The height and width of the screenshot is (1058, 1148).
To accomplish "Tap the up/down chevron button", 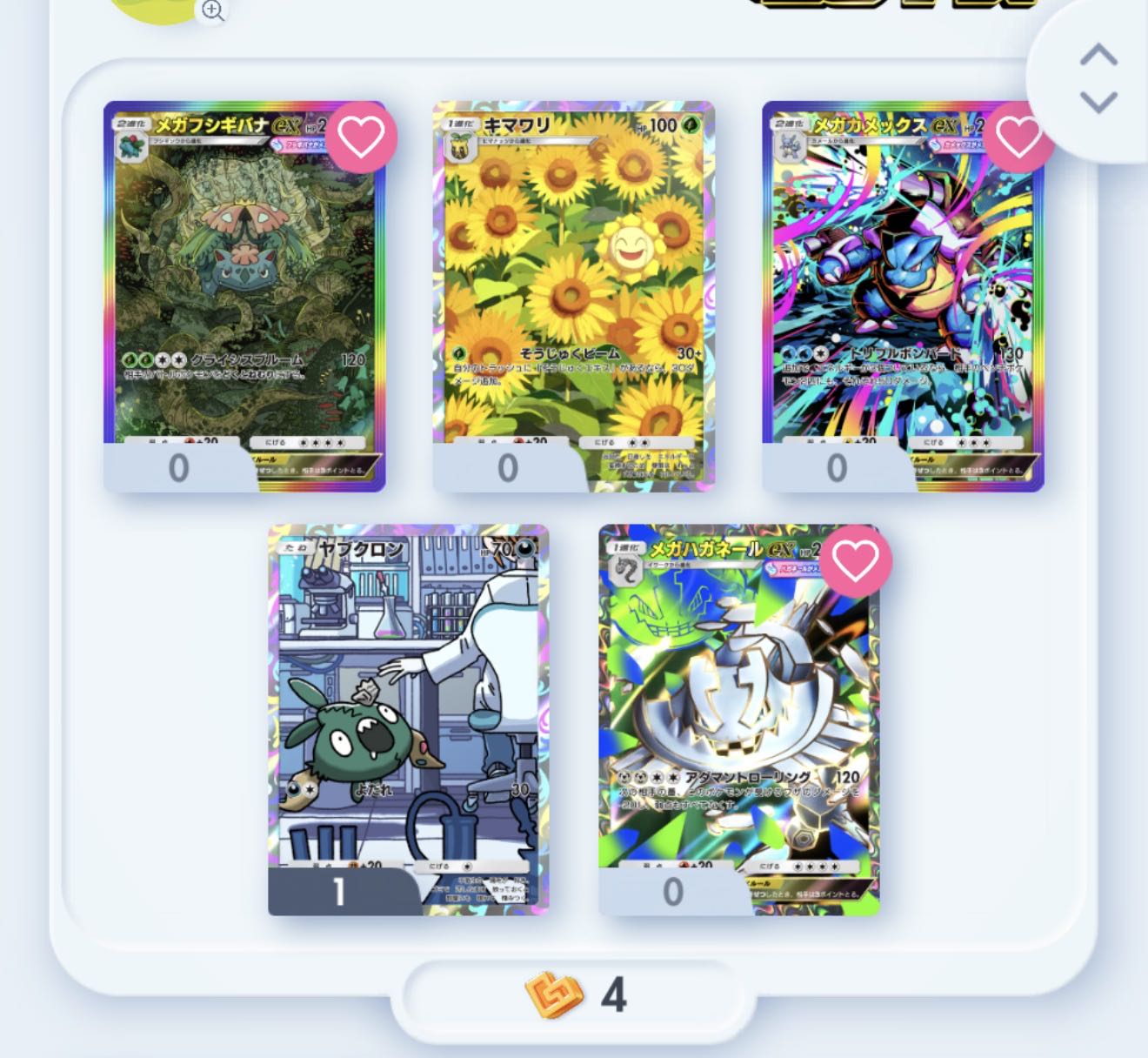I will click(1098, 78).
